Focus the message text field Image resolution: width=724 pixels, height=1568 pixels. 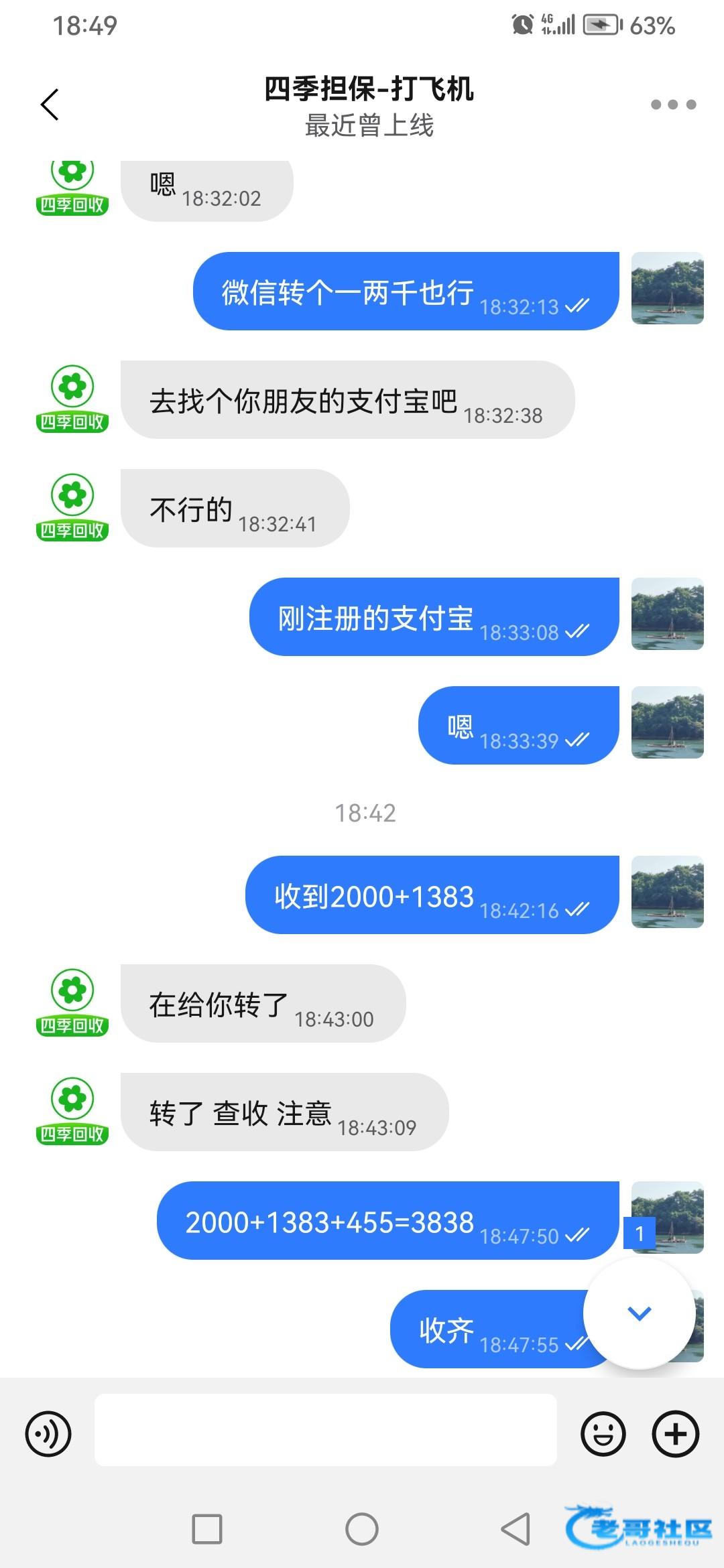(x=326, y=1430)
